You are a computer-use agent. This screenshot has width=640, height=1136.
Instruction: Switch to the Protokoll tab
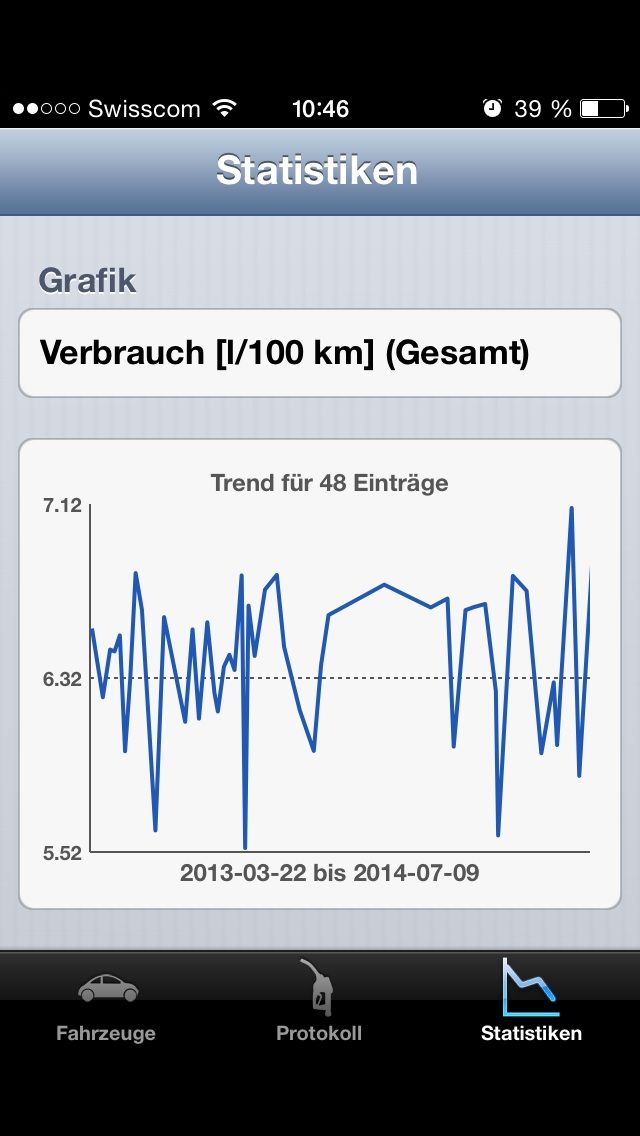click(x=319, y=1003)
